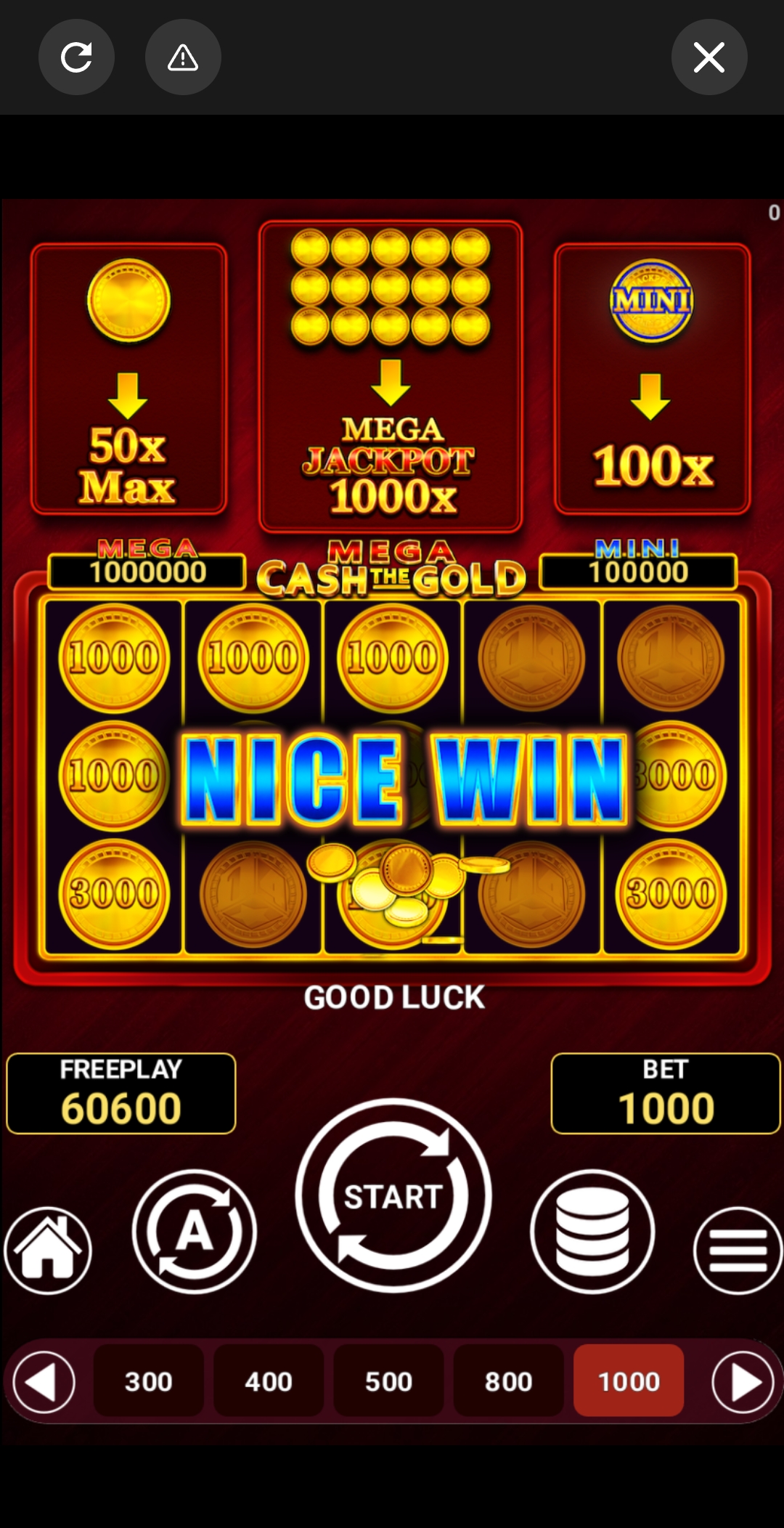
Task: Tap START to spin the reels
Action: (393, 1195)
